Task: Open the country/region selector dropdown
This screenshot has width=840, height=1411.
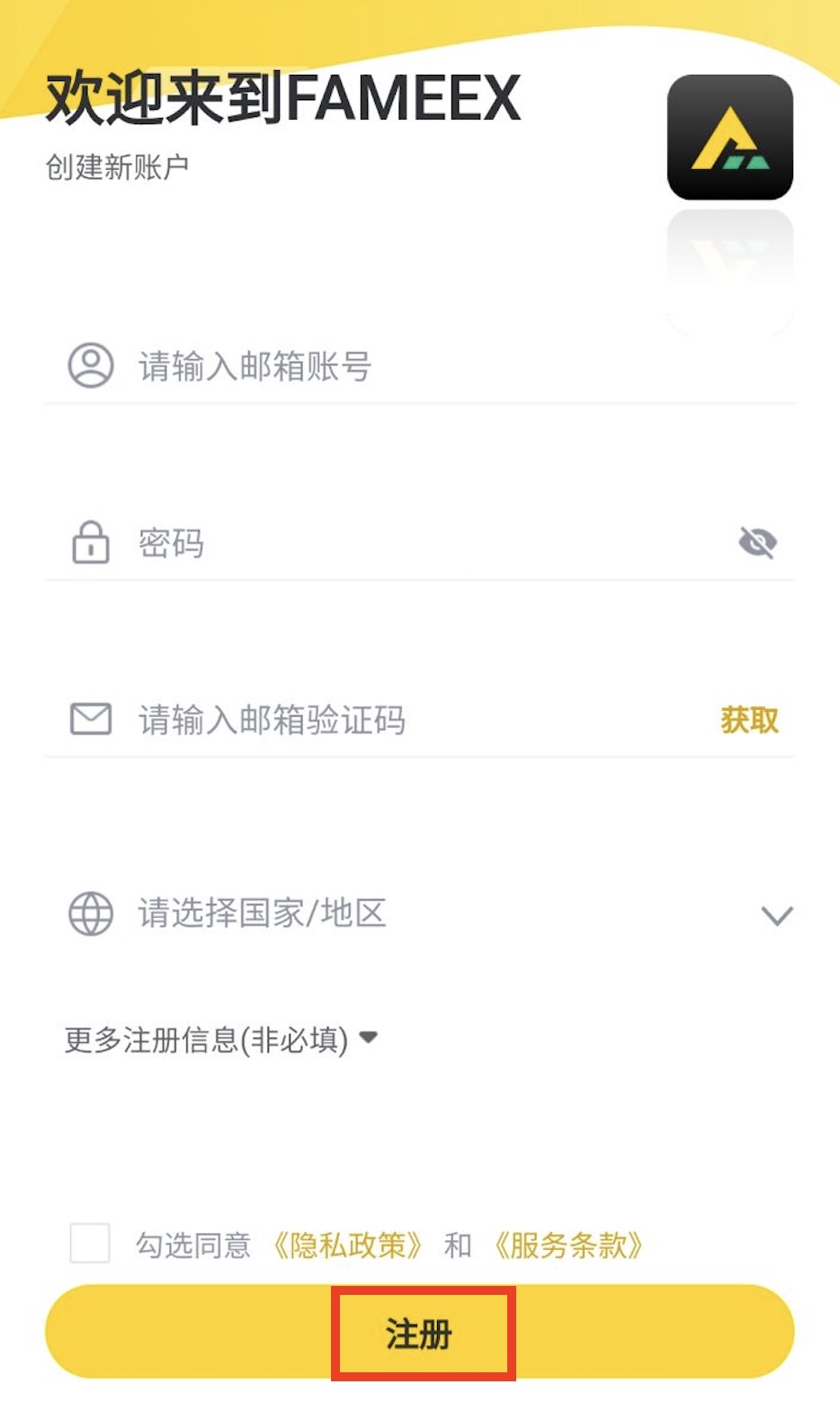Action: [x=420, y=914]
